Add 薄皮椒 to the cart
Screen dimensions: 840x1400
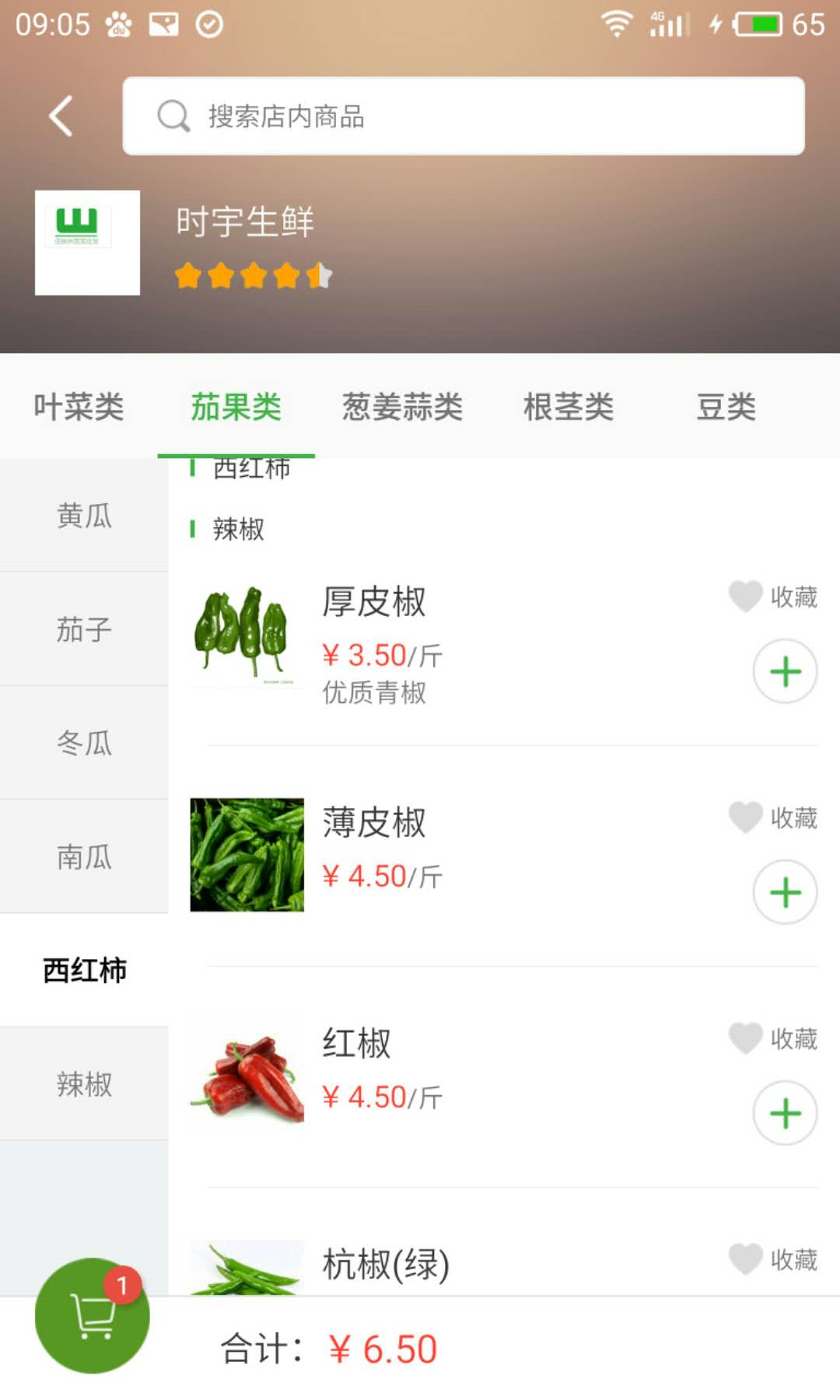click(785, 892)
